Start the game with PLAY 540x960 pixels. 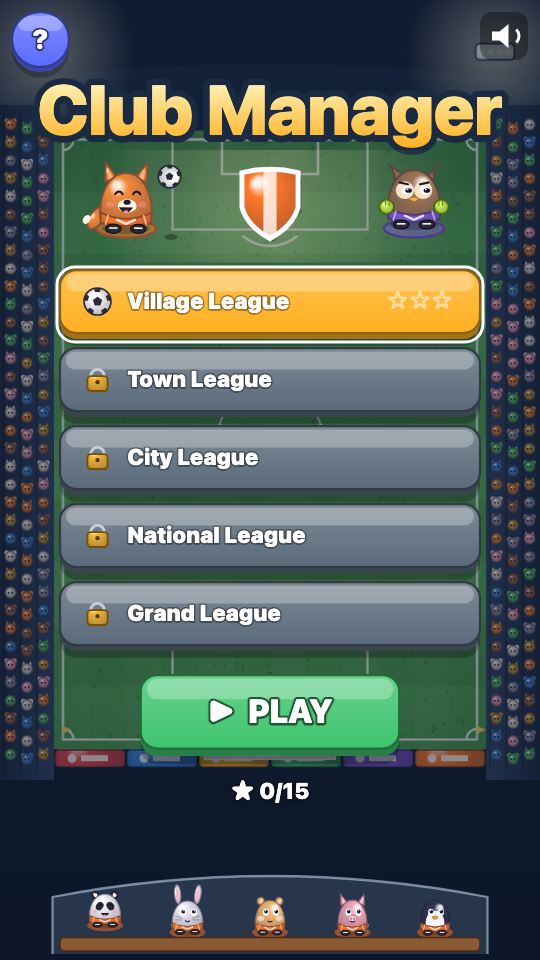[x=270, y=713]
